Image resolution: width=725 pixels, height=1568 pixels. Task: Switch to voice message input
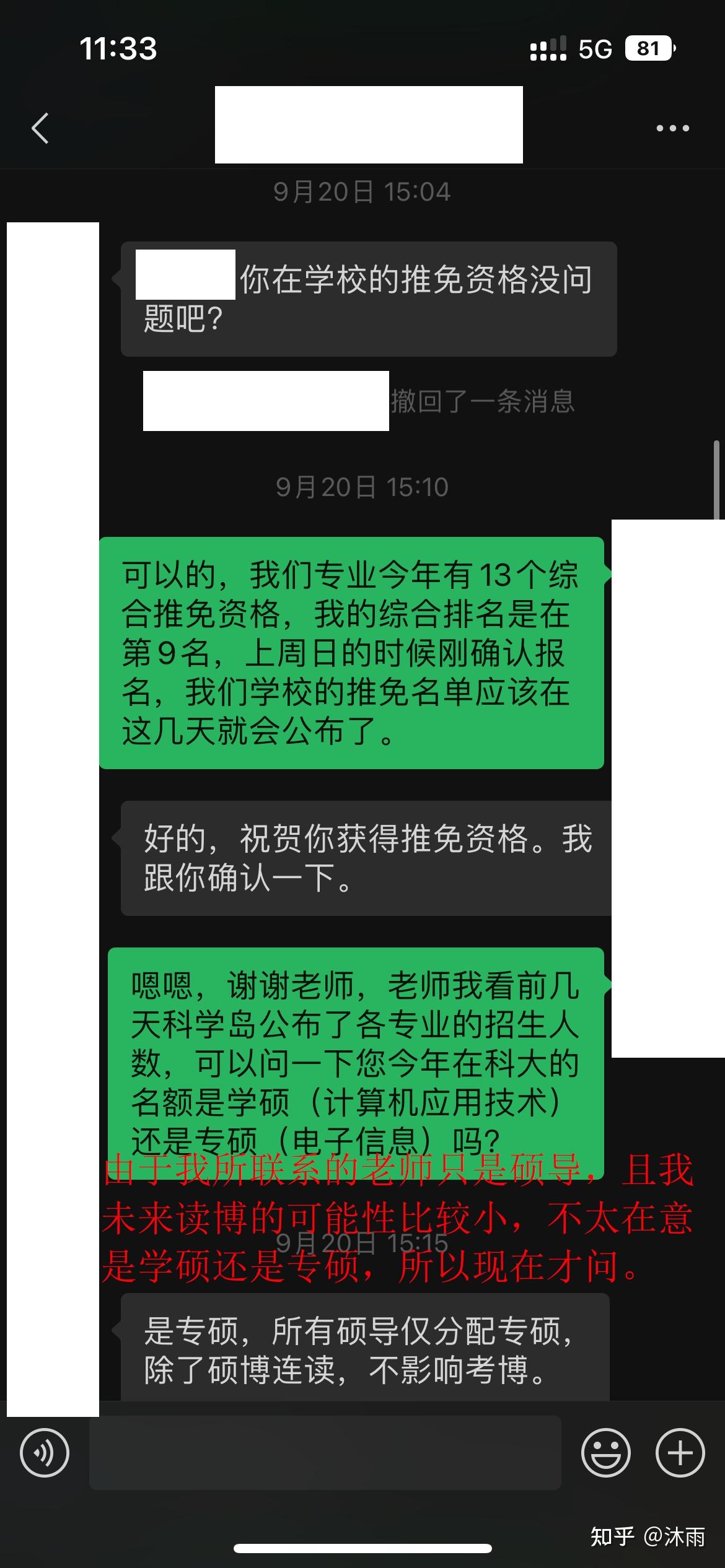click(x=45, y=1453)
